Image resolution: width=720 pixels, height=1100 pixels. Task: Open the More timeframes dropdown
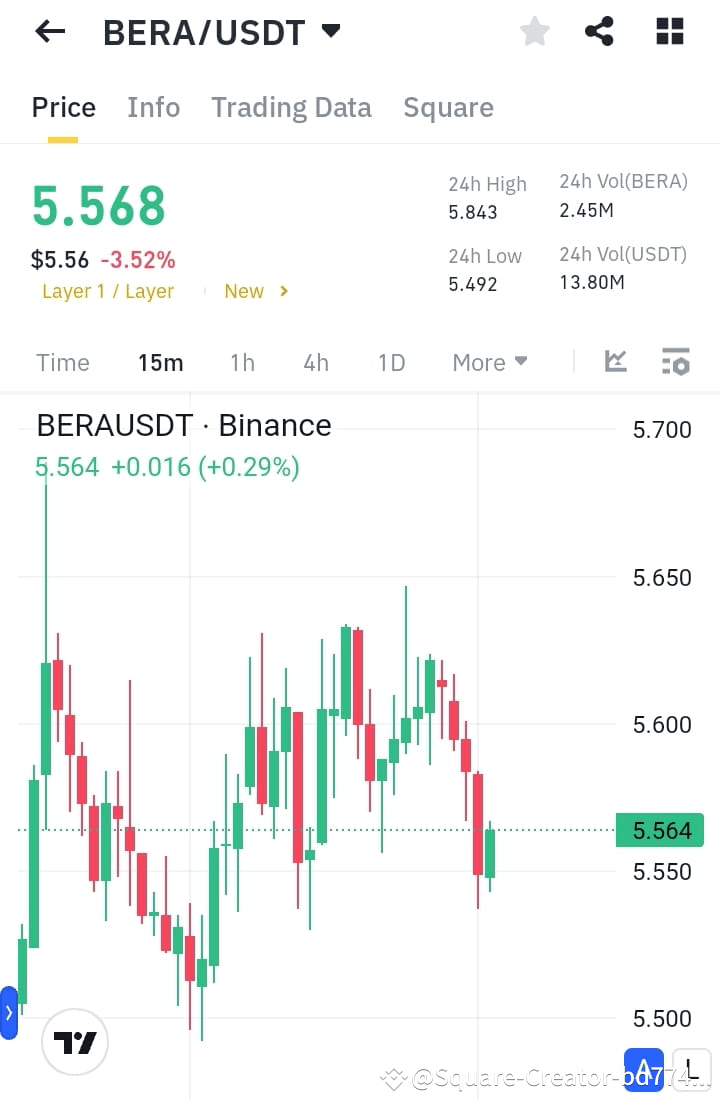(489, 362)
